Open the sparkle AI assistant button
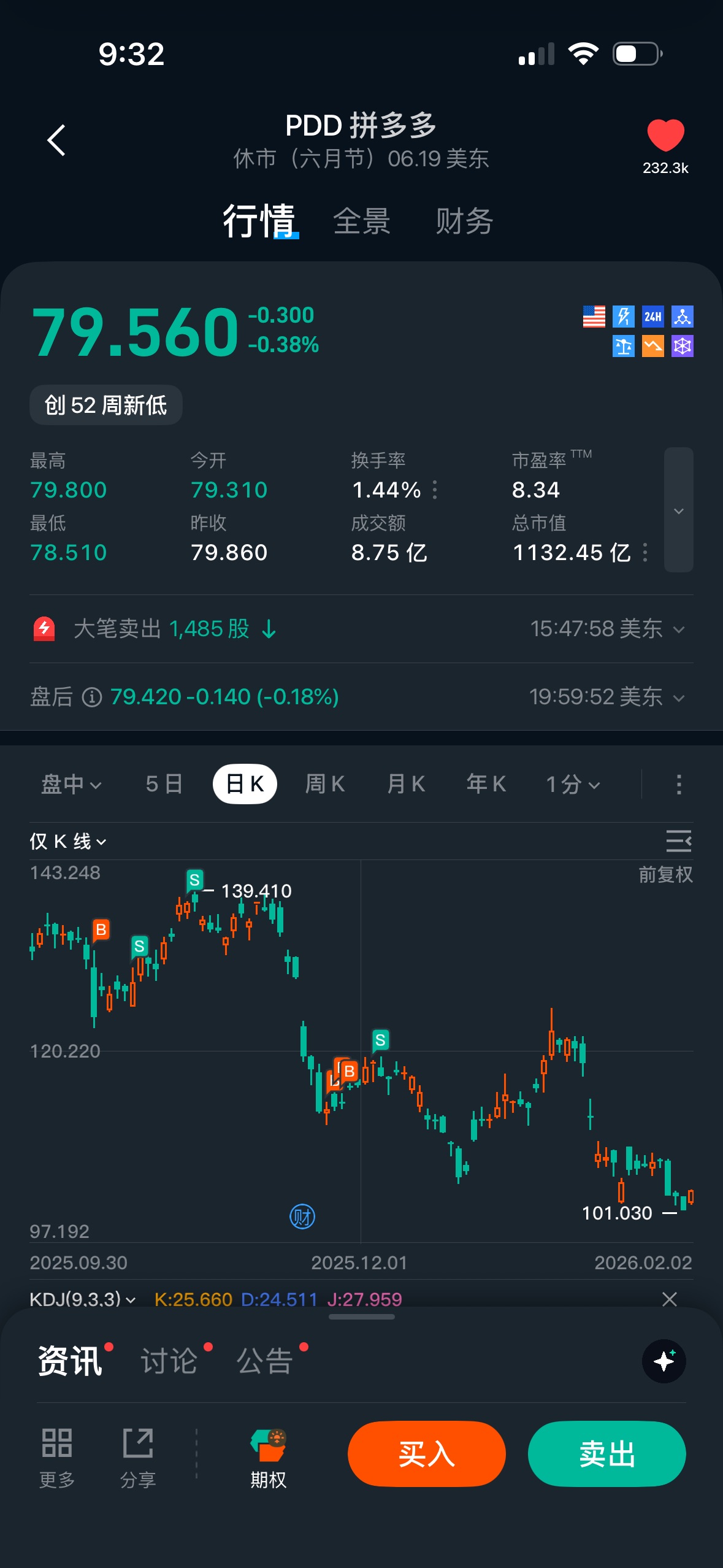Screen dimensions: 723x1568 coord(664,1361)
